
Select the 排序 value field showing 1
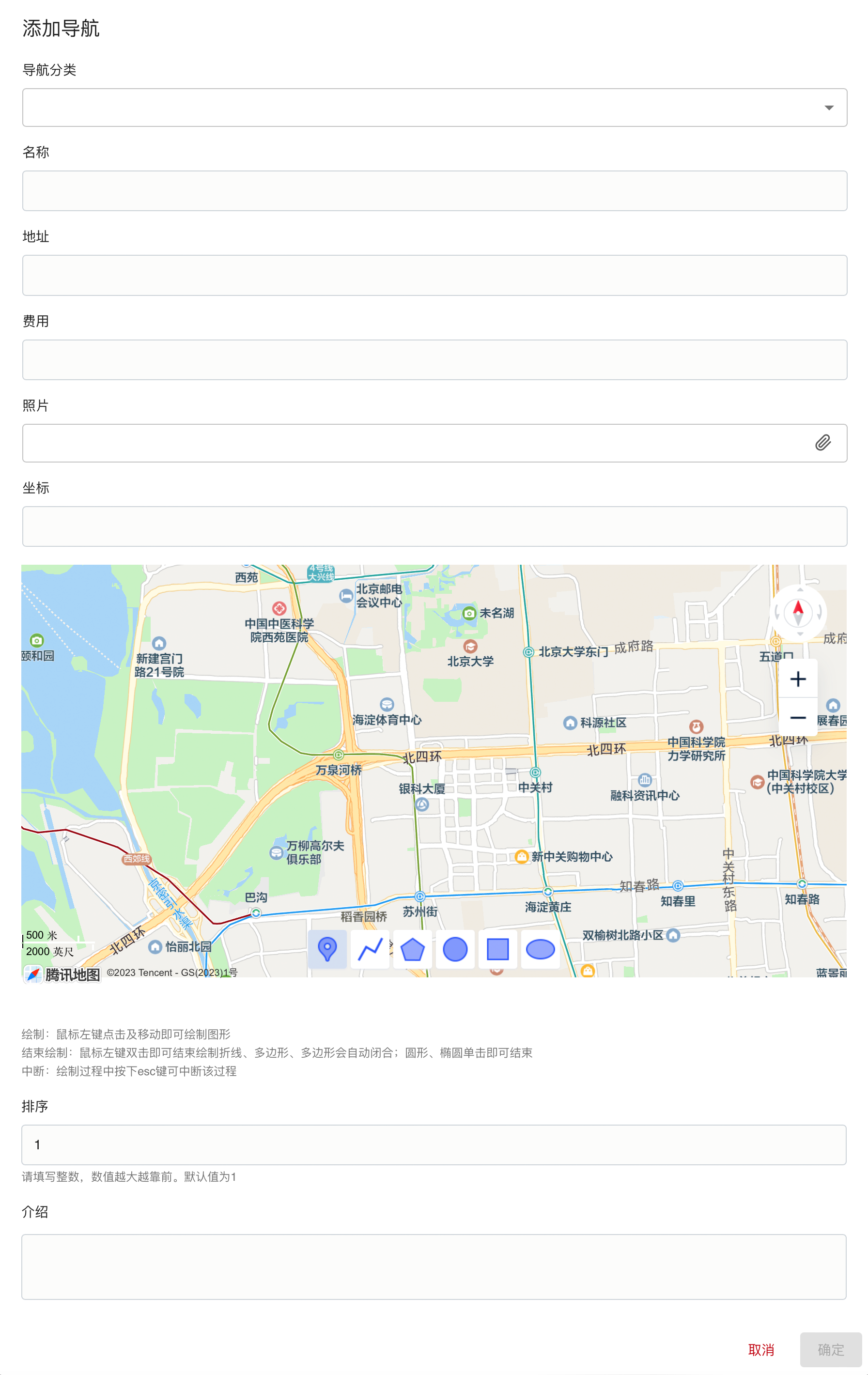(434, 1145)
